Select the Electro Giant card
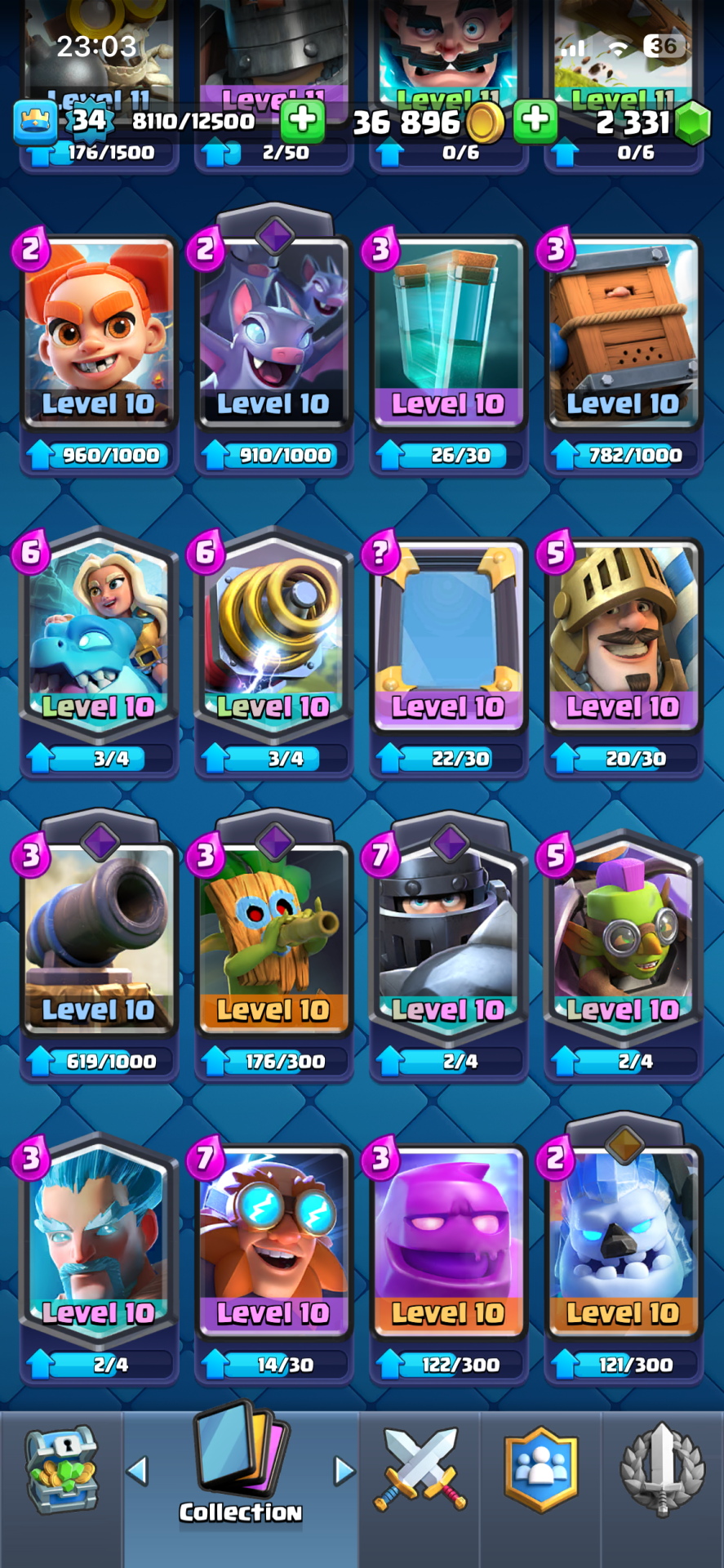This screenshot has height=1568, width=724. point(273,1241)
